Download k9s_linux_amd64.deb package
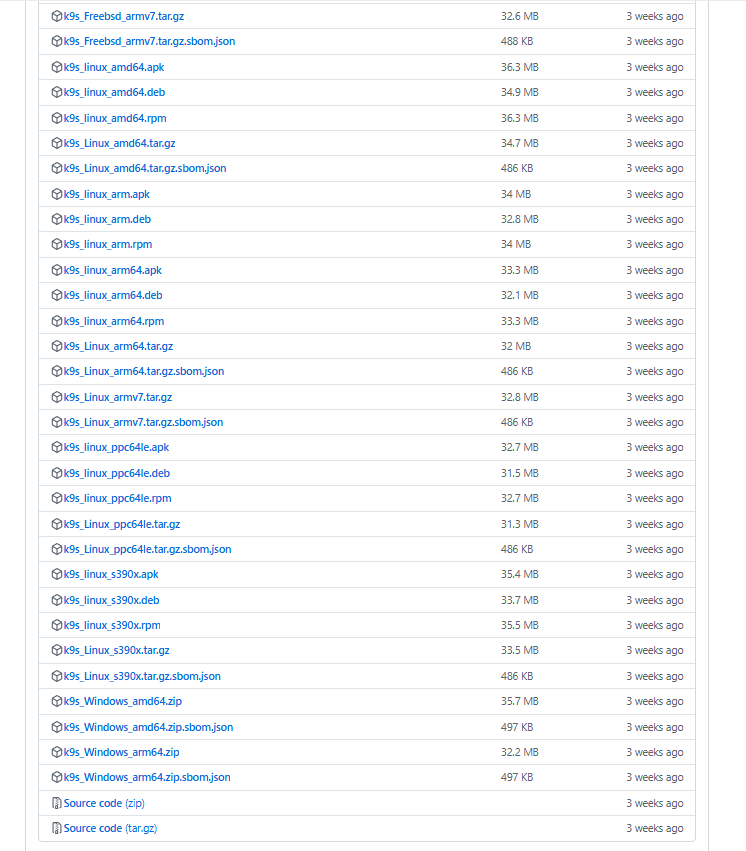The width and height of the screenshot is (746, 851). [x=114, y=92]
